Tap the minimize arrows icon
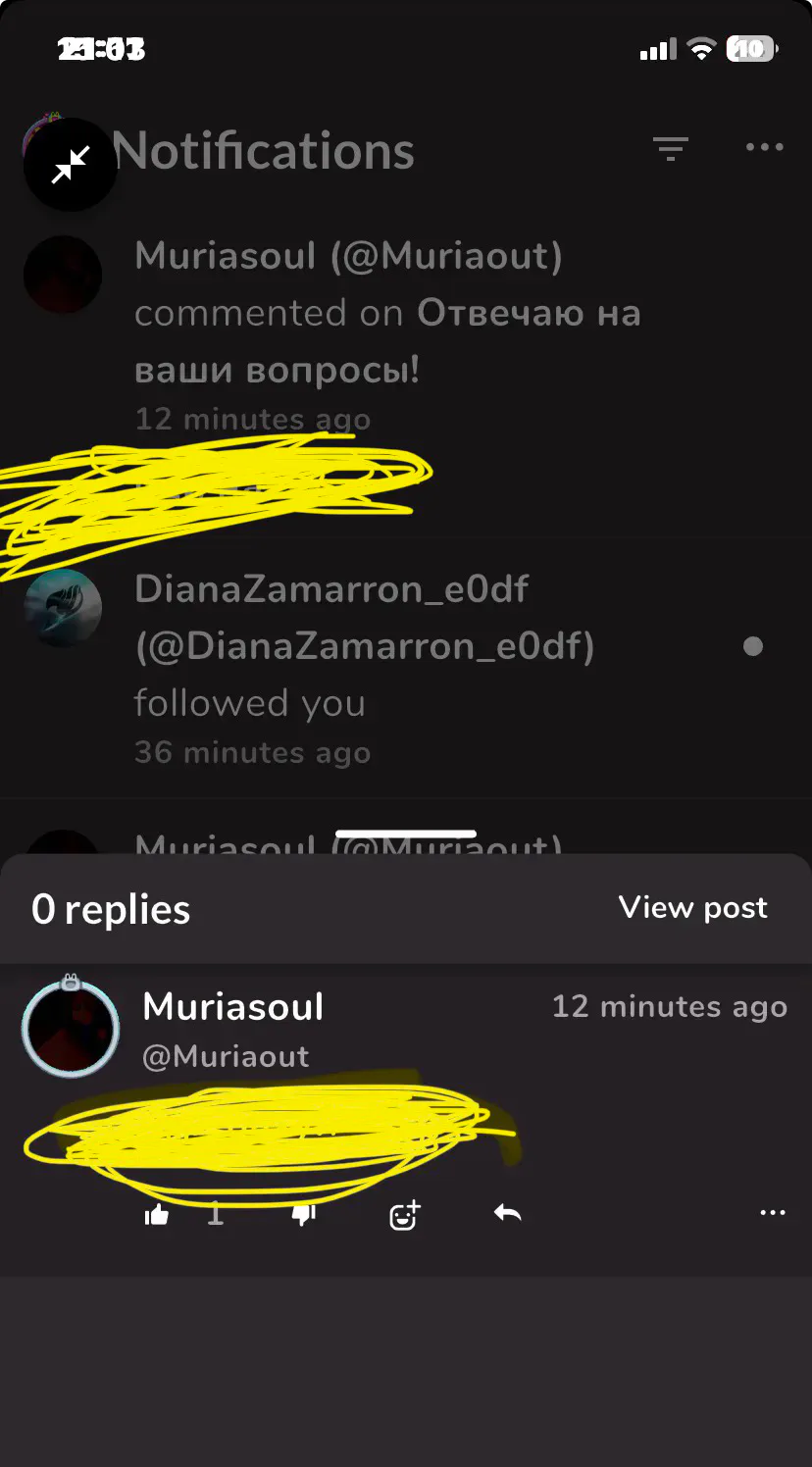 pos(71,165)
